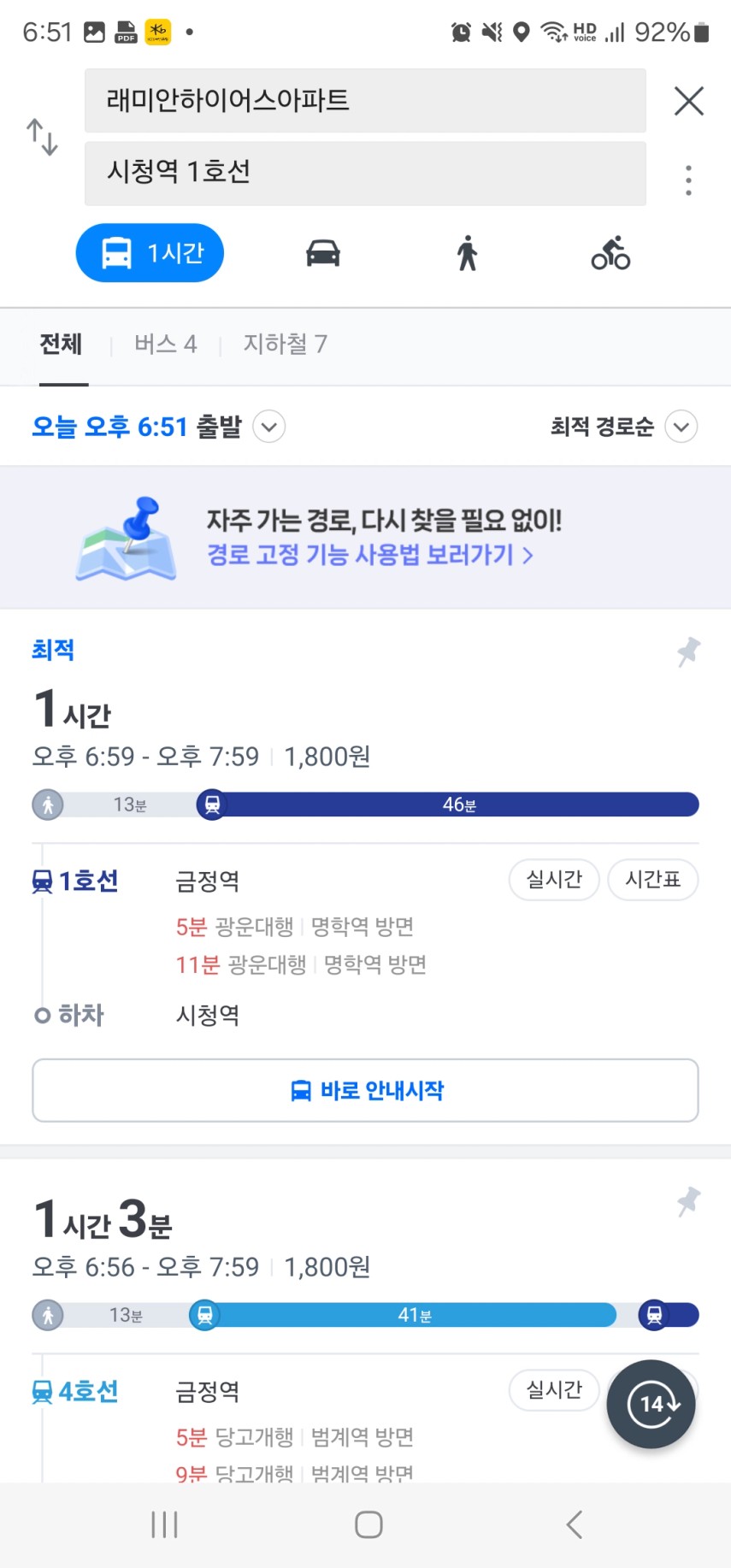Select the transit mode 1시간
Image resolution: width=731 pixels, height=1568 pixels.
click(150, 253)
